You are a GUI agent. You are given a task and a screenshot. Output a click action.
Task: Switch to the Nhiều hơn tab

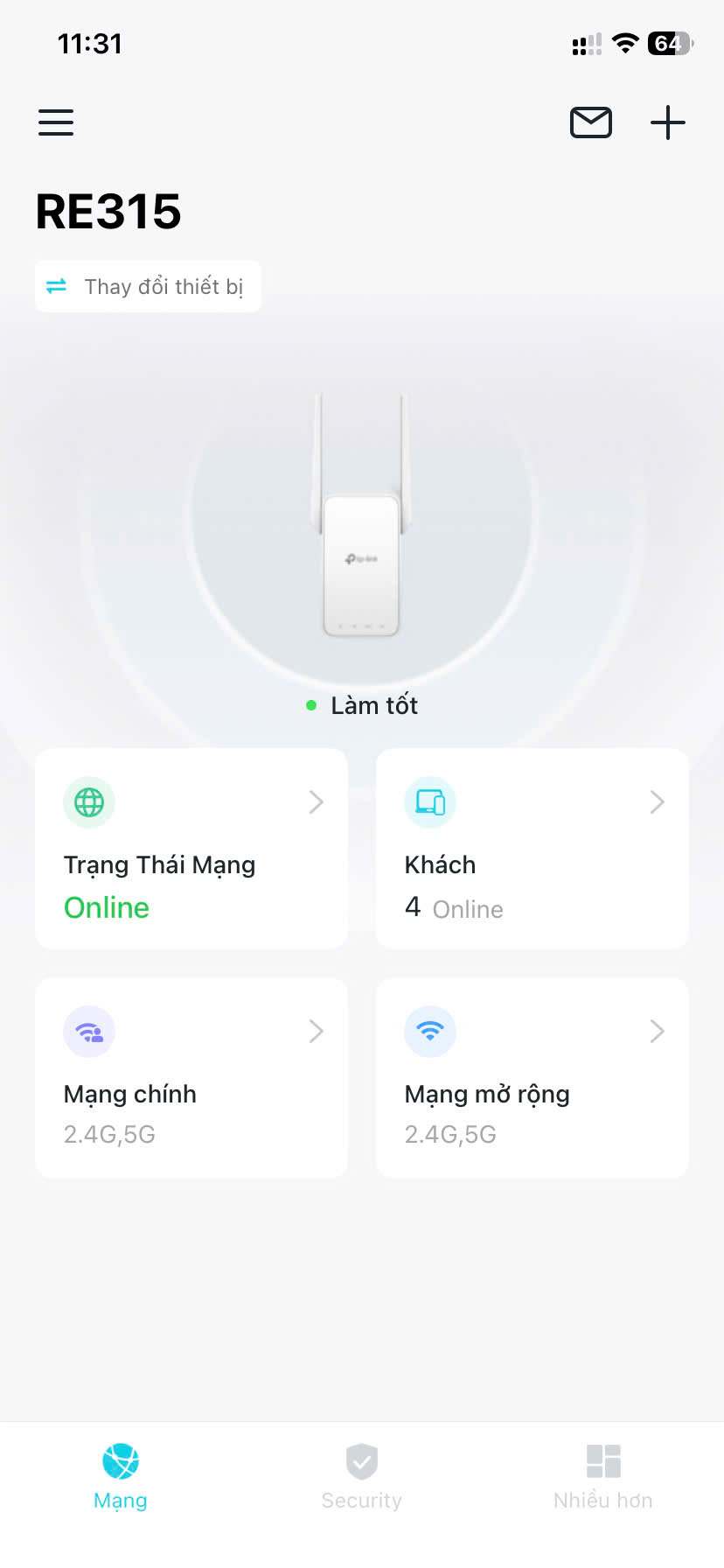[x=602, y=1476]
